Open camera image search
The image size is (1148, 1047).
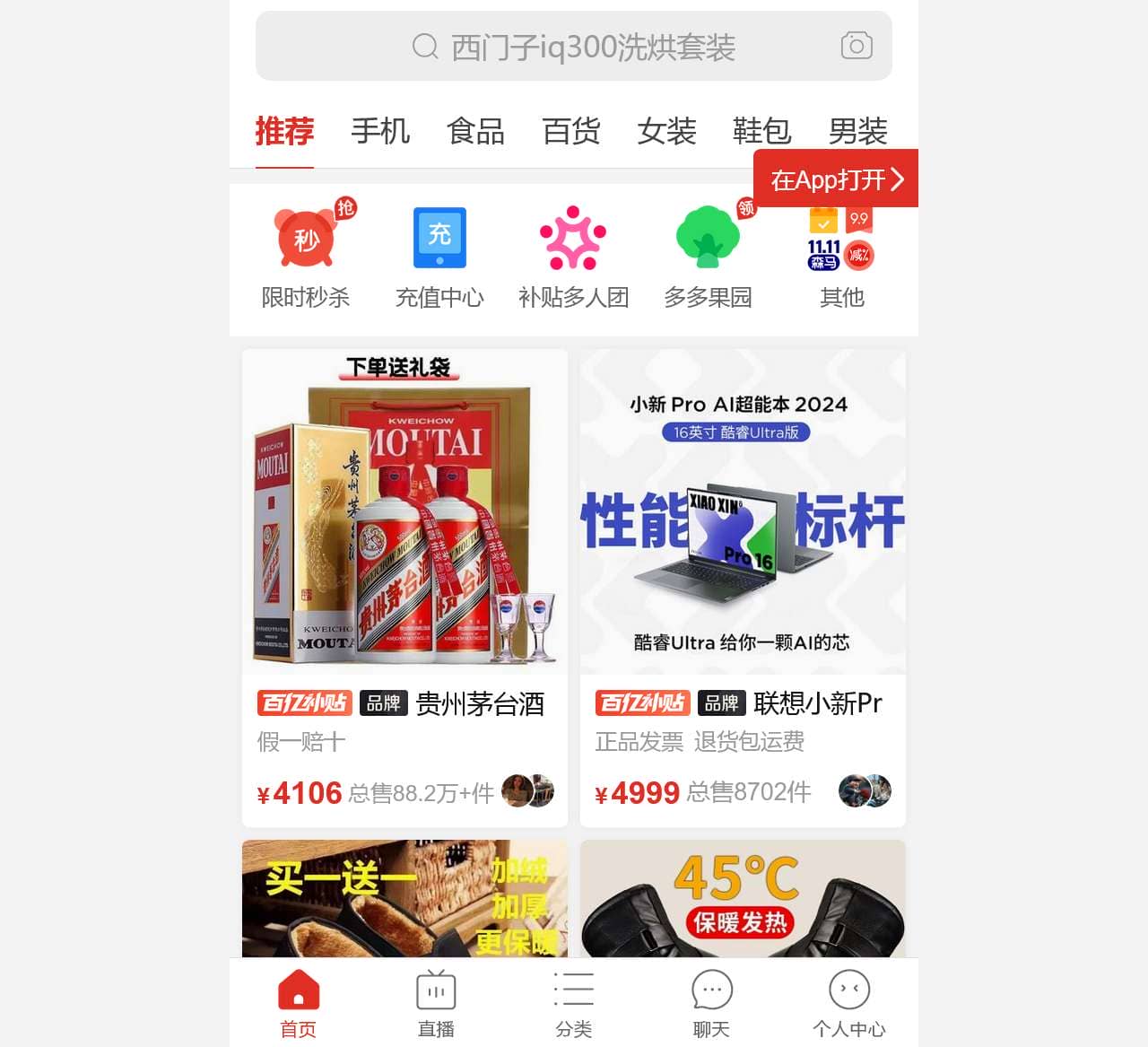[857, 46]
